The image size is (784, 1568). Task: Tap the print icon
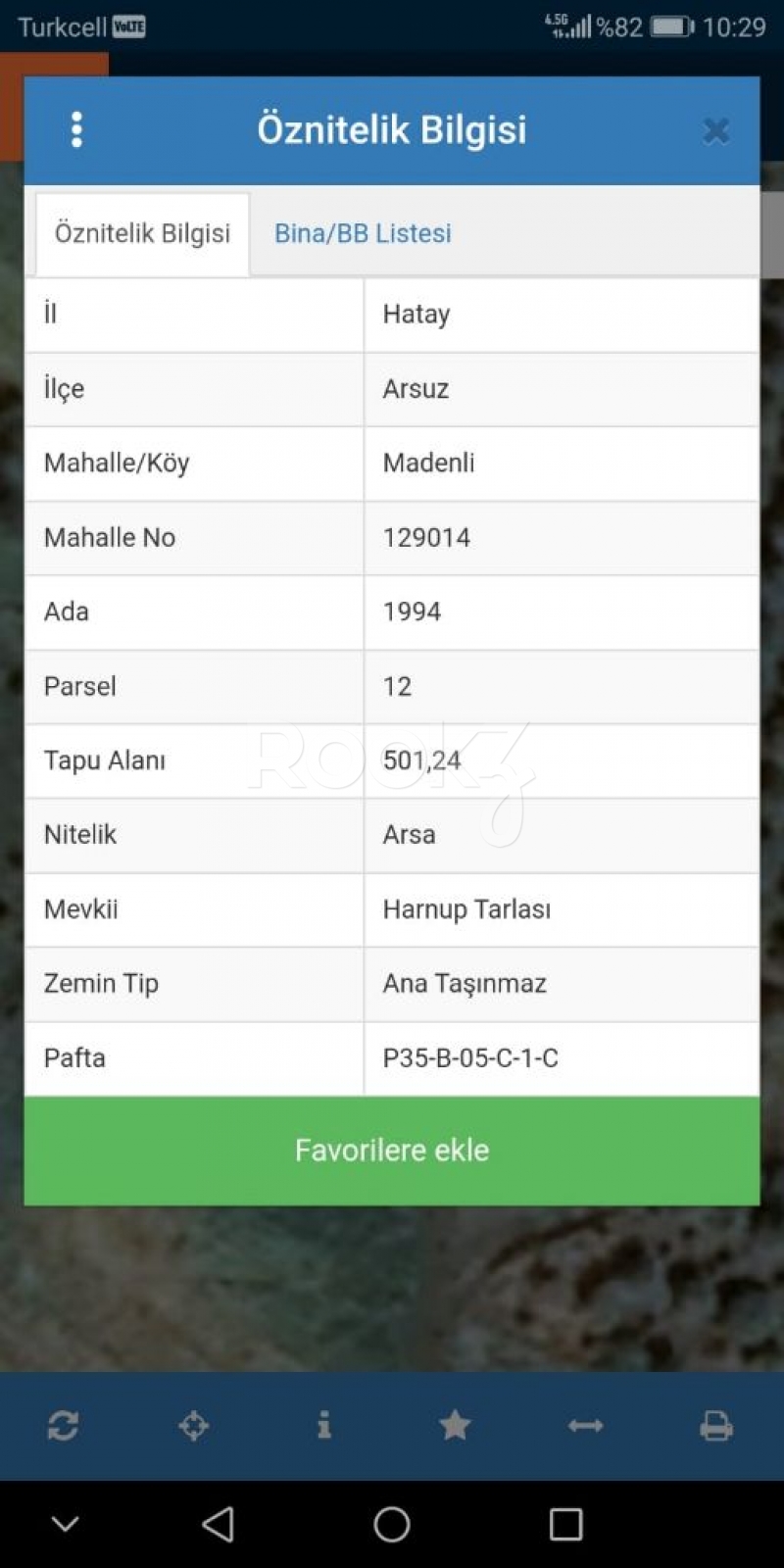(716, 1426)
